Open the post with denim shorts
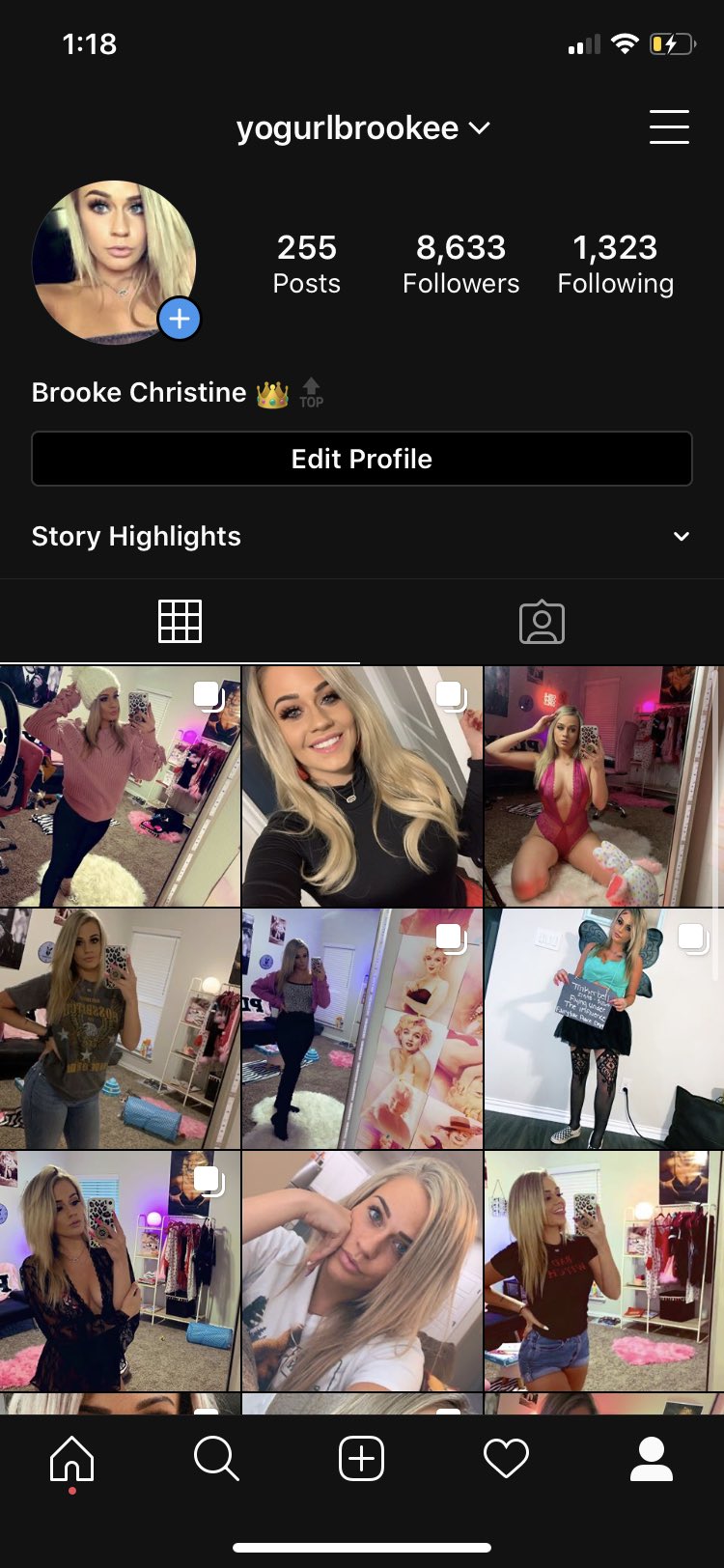 point(603,1271)
